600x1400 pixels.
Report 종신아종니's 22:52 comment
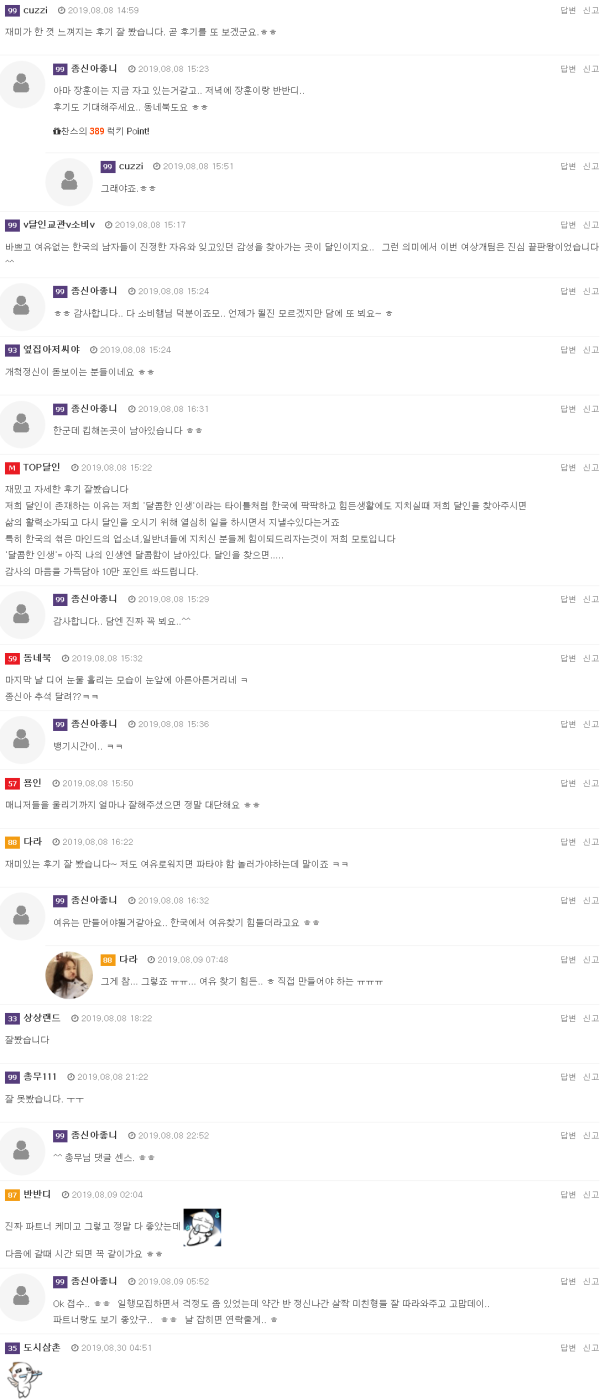click(591, 1136)
